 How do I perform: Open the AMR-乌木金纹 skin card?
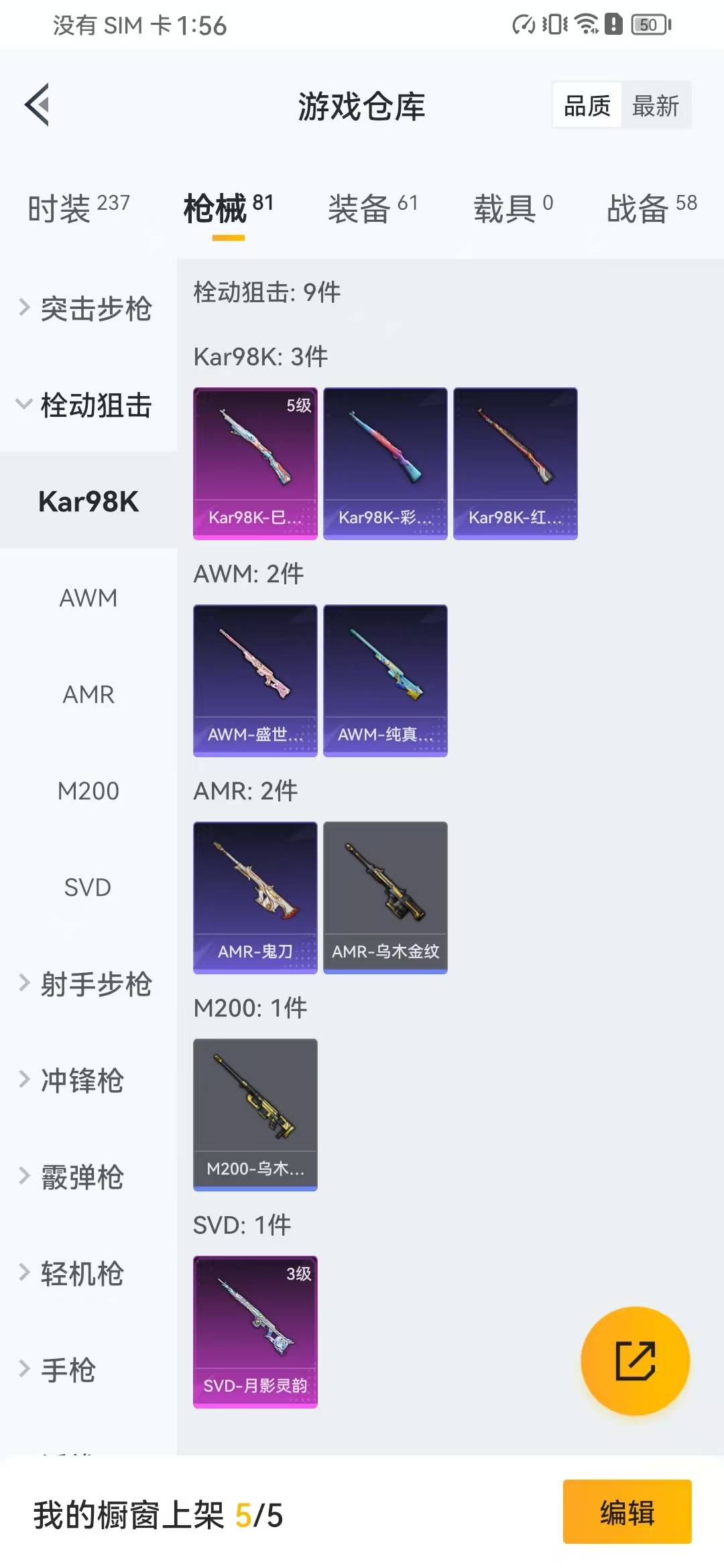385,898
